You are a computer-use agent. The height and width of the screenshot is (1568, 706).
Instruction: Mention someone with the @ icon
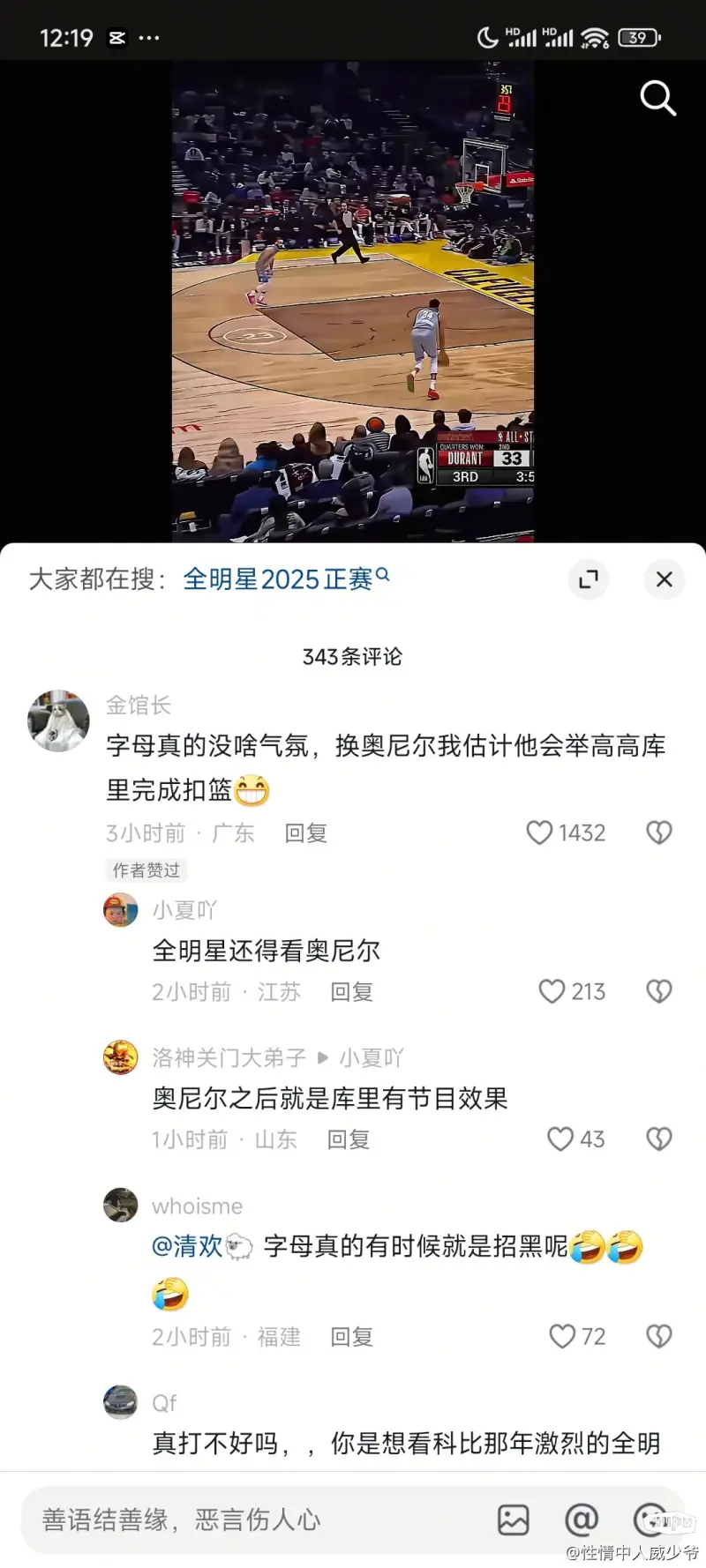[582, 1519]
